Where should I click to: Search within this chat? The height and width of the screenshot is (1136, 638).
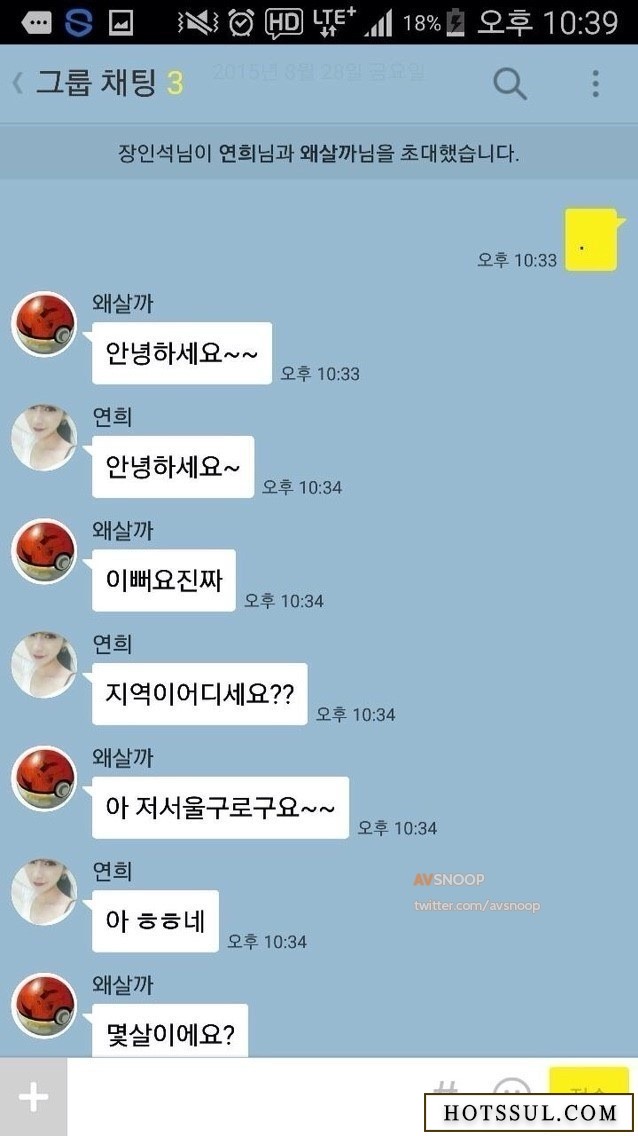tap(510, 84)
